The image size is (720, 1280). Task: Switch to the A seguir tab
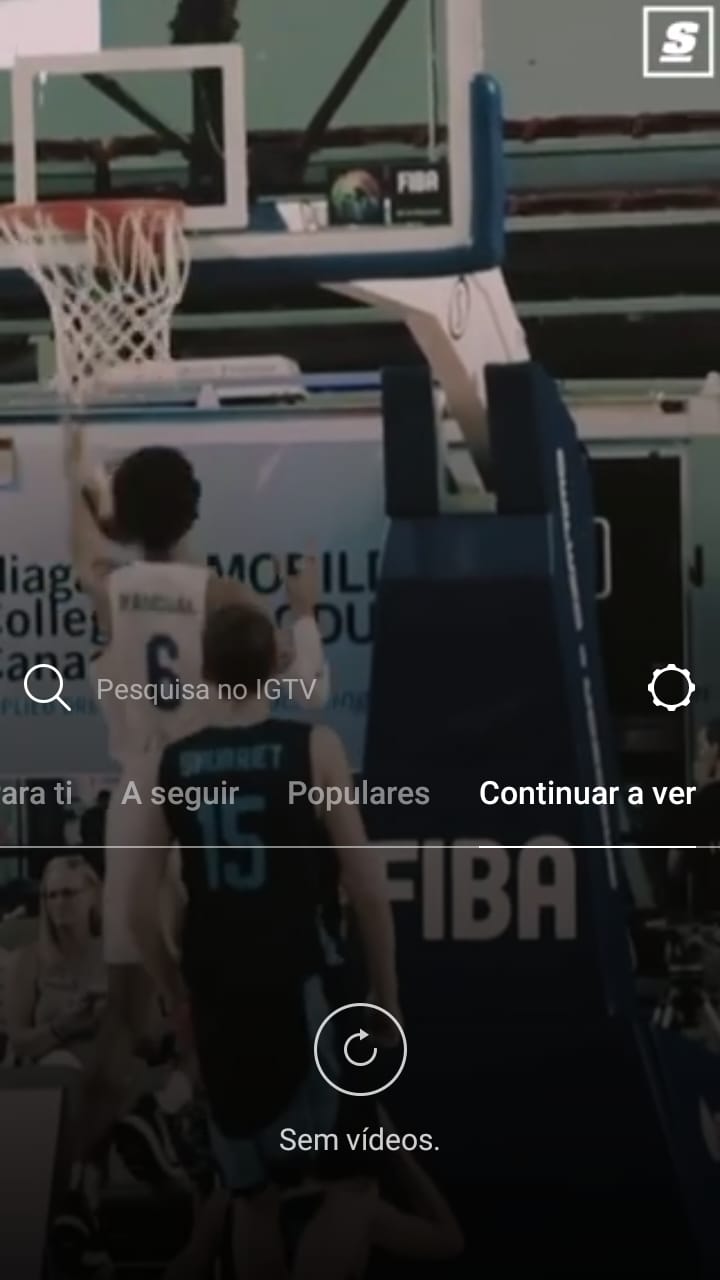click(x=180, y=793)
